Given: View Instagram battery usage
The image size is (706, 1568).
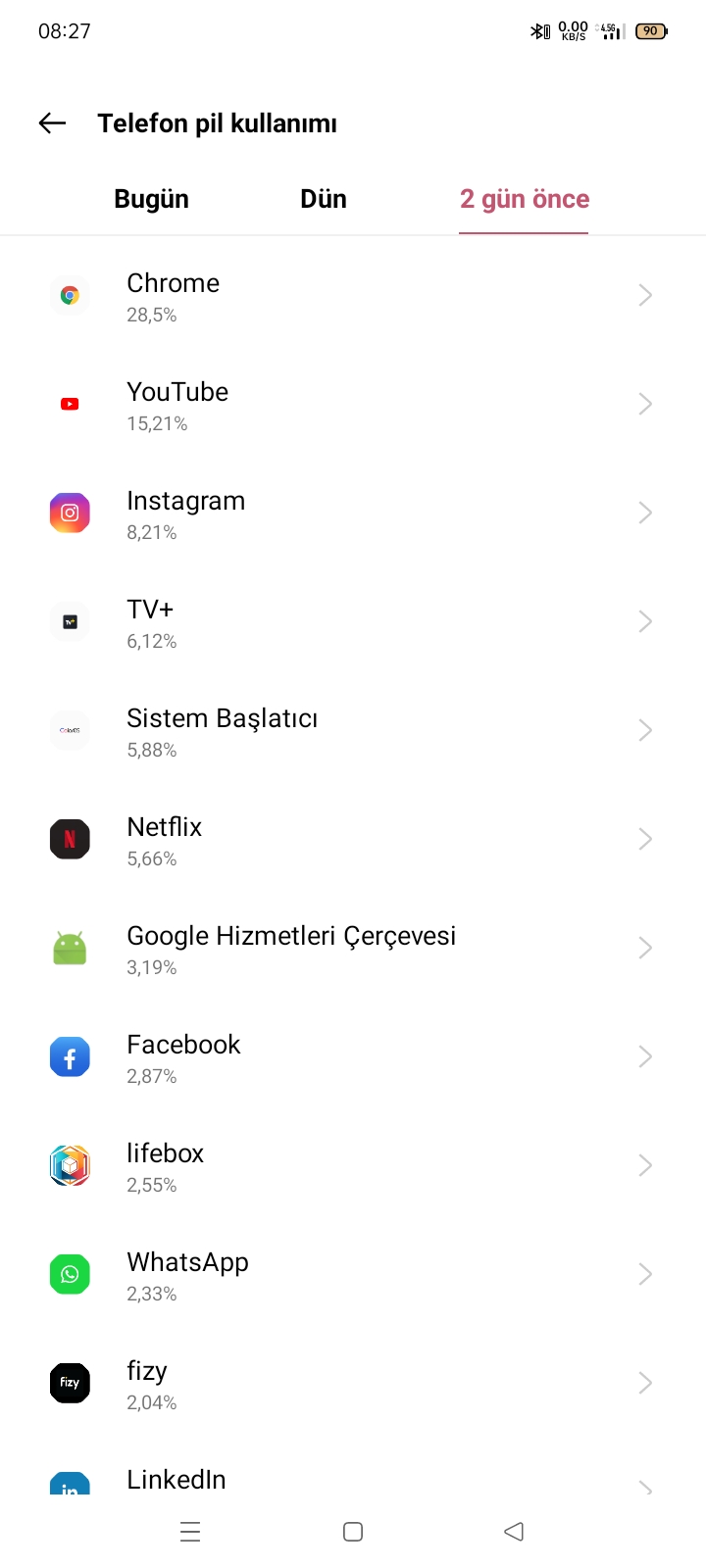Looking at the screenshot, I should (x=353, y=514).
